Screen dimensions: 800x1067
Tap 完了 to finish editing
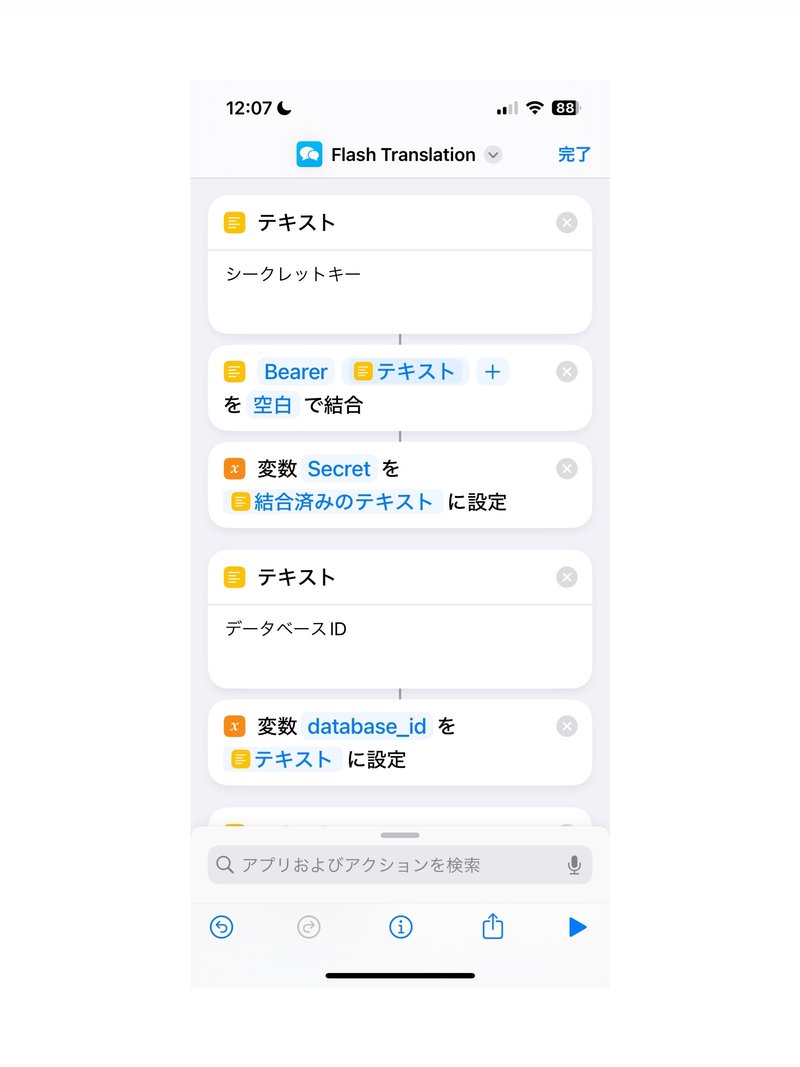(x=574, y=155)
